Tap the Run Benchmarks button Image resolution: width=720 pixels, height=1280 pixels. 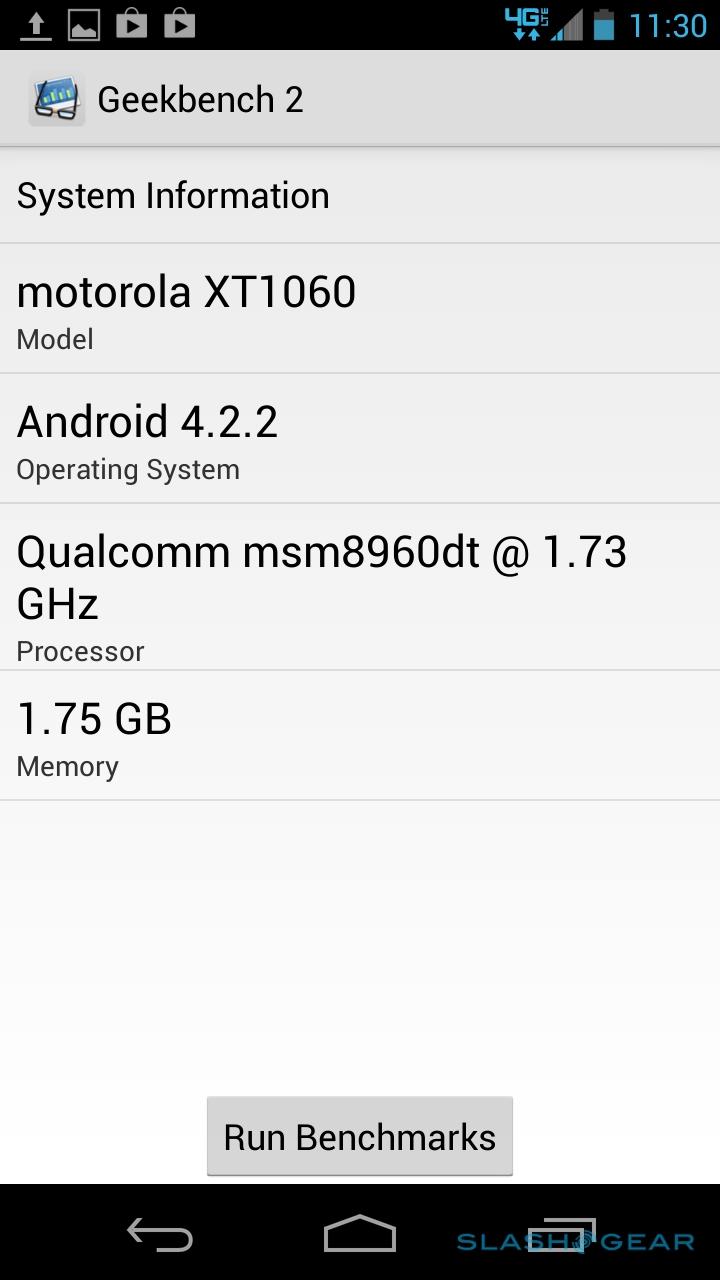359,1137
